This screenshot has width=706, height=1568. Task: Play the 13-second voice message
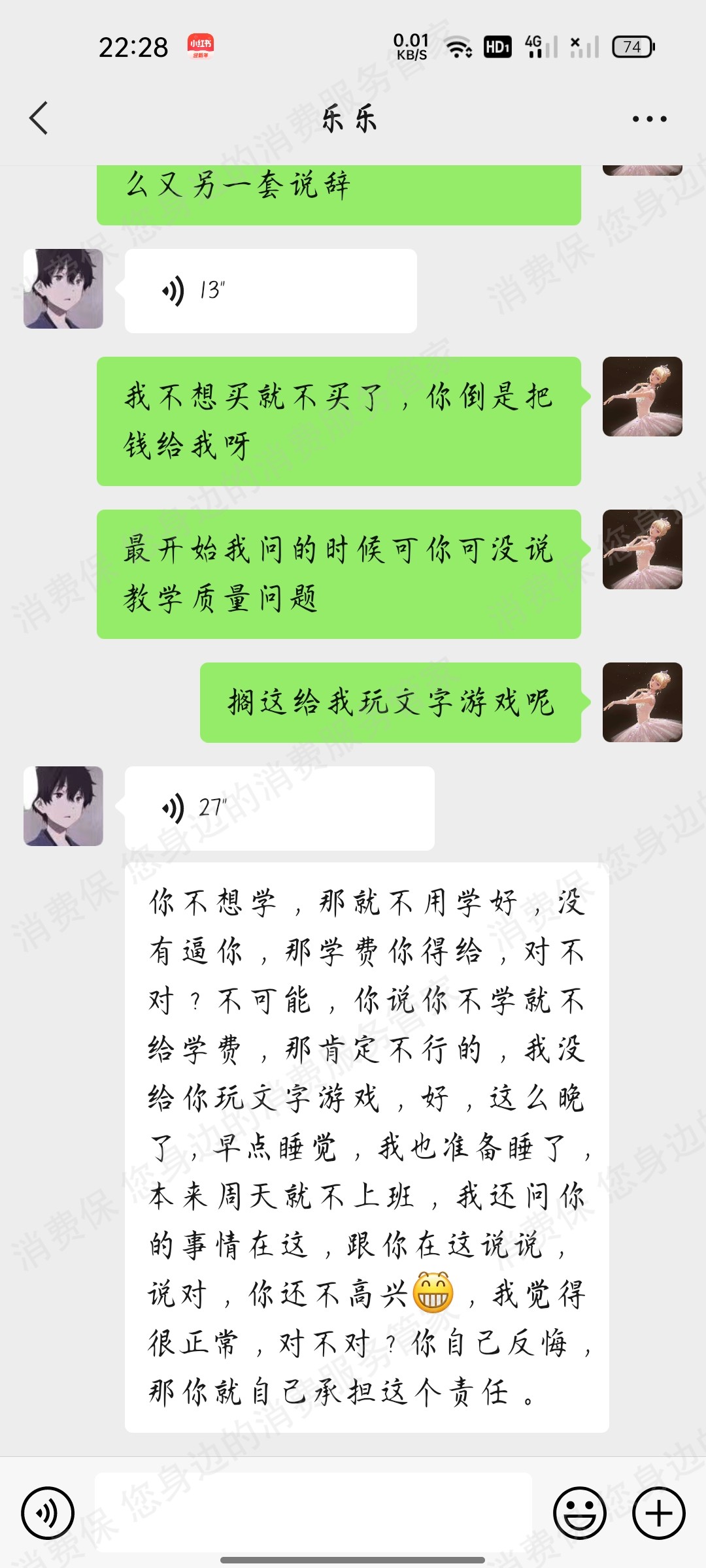pyautogui.click(x=271, y=291)
